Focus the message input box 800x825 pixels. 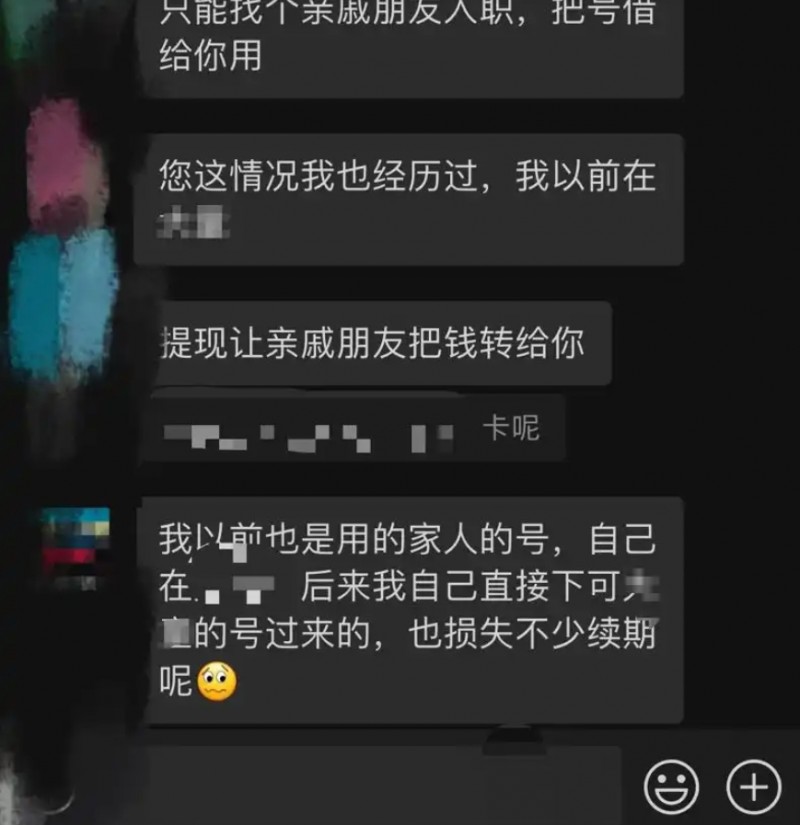point(380,787)
